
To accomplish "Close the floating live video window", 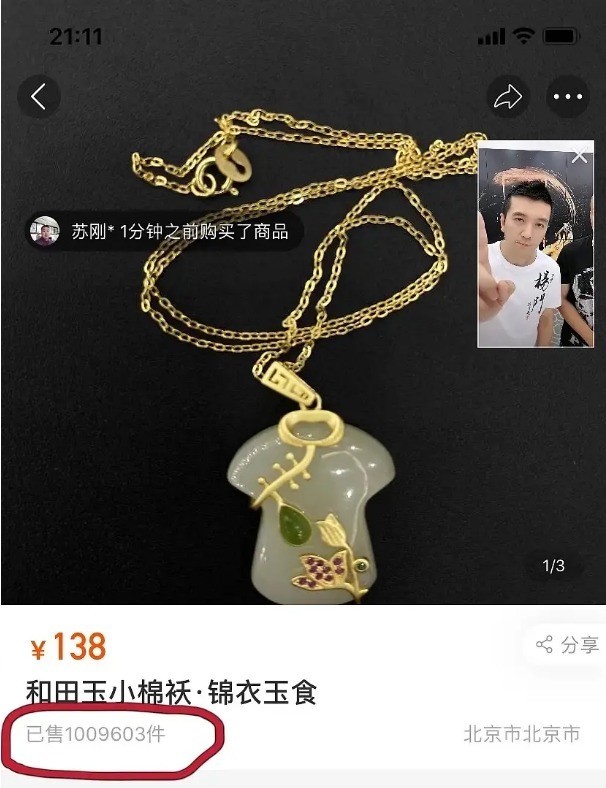I will (x=580, y=156).
